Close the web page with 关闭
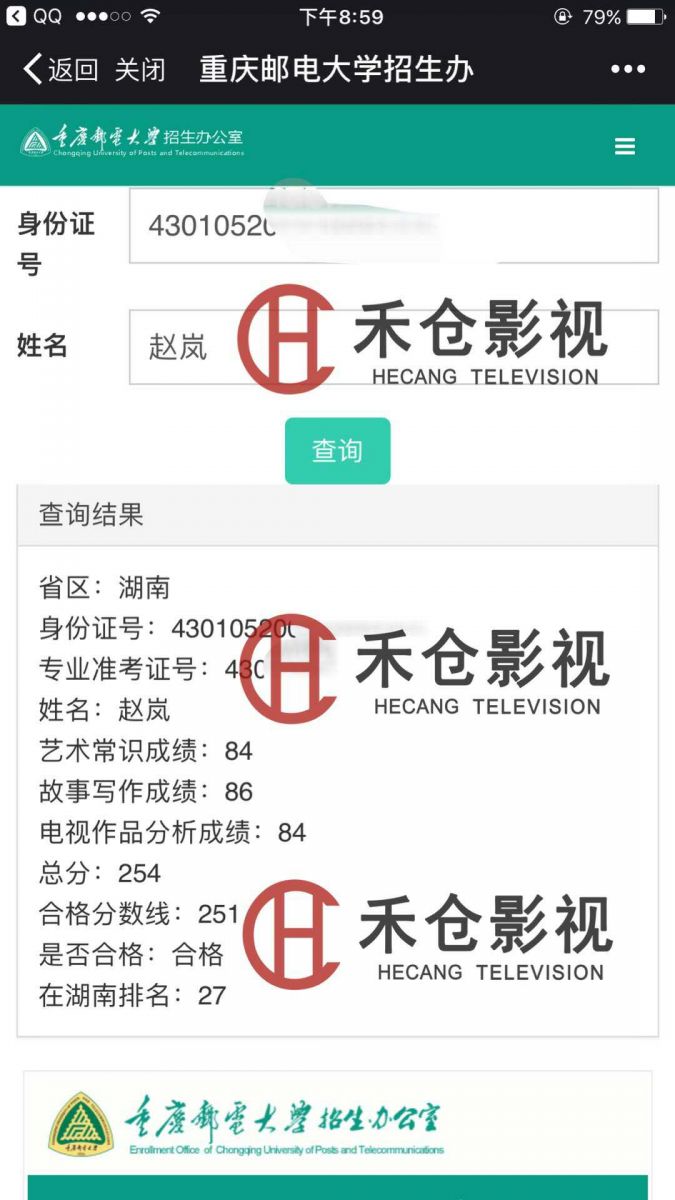Image resolution: width=675 pixels, height=1200 pixels. (140, 69)
